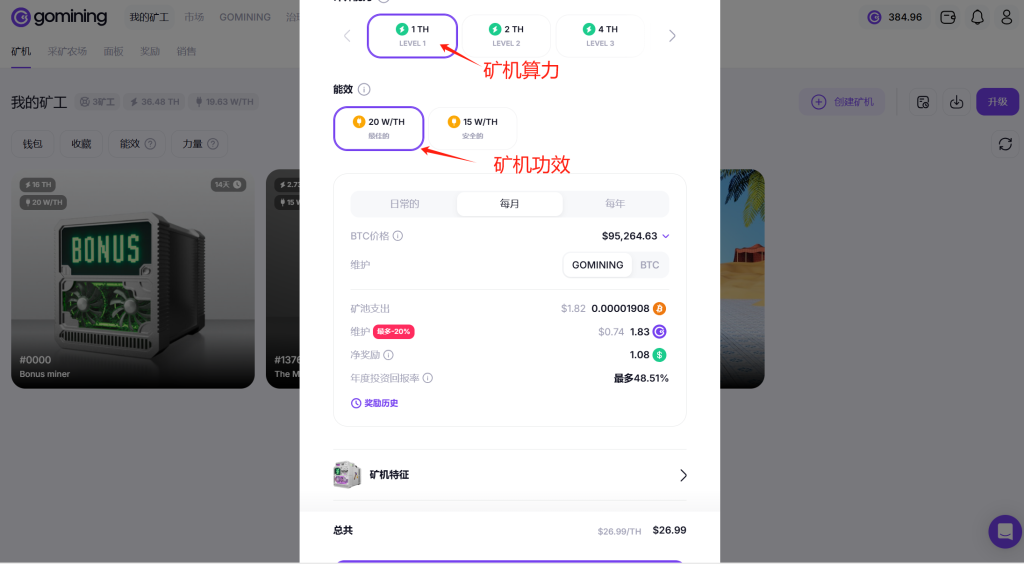Select 20 W/TH energy efficiency
The height and width of the screenshot is (564, 1024).
[x=378, y=128]
